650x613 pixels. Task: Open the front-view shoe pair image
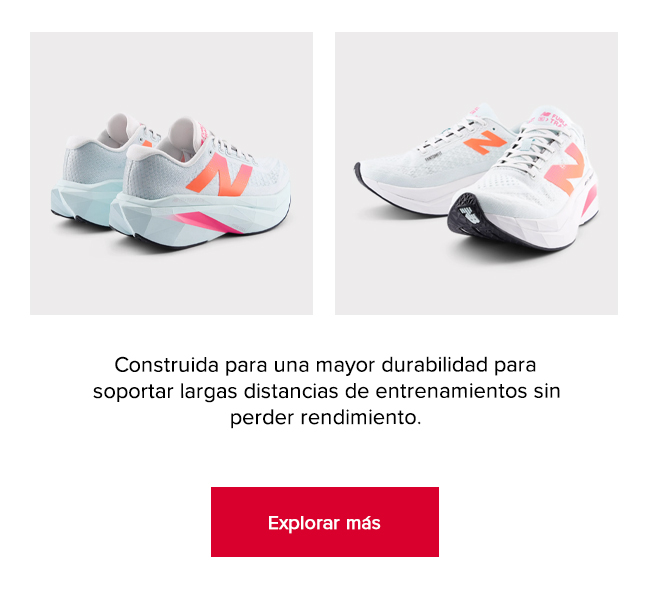(x=476, y=174)
